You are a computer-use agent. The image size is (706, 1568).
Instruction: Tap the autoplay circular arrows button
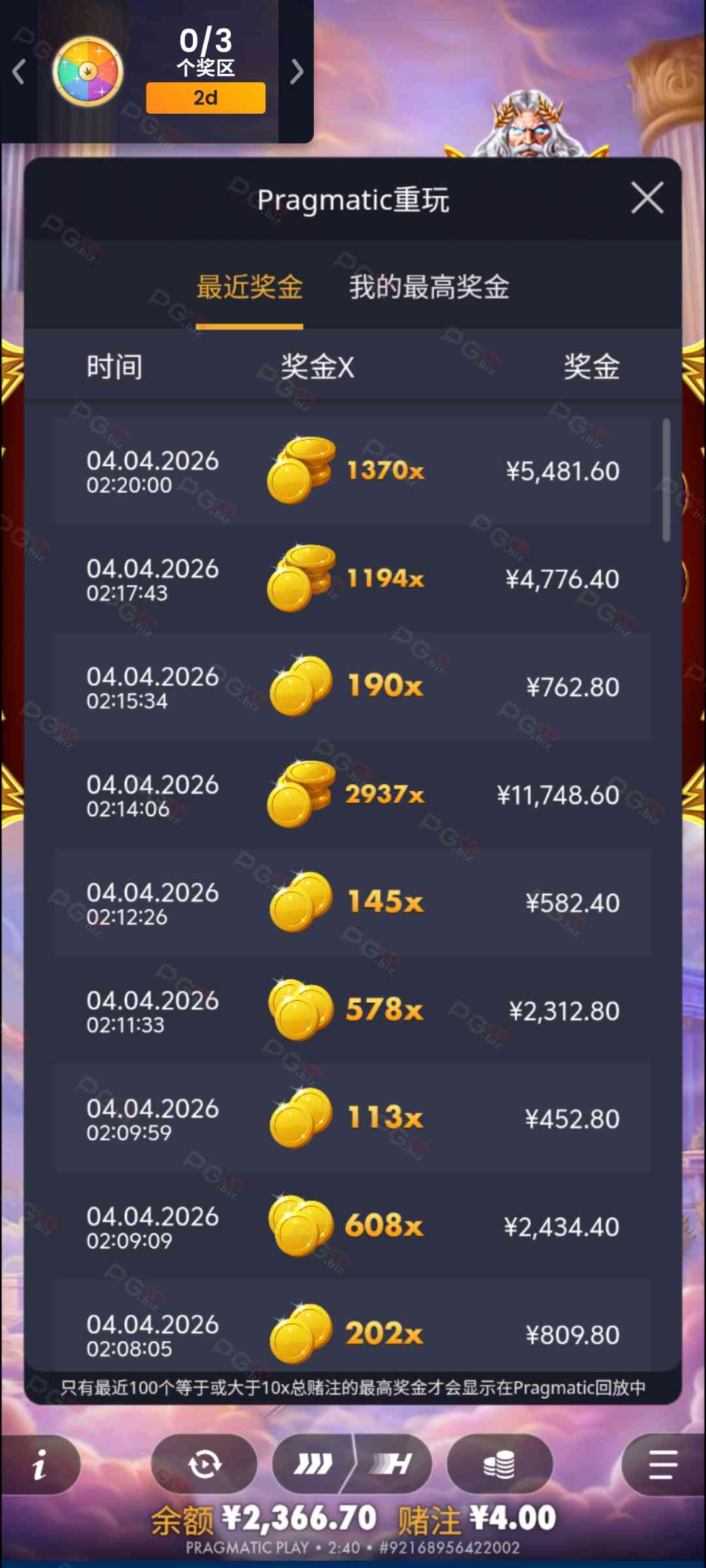tap(204, 1465)
